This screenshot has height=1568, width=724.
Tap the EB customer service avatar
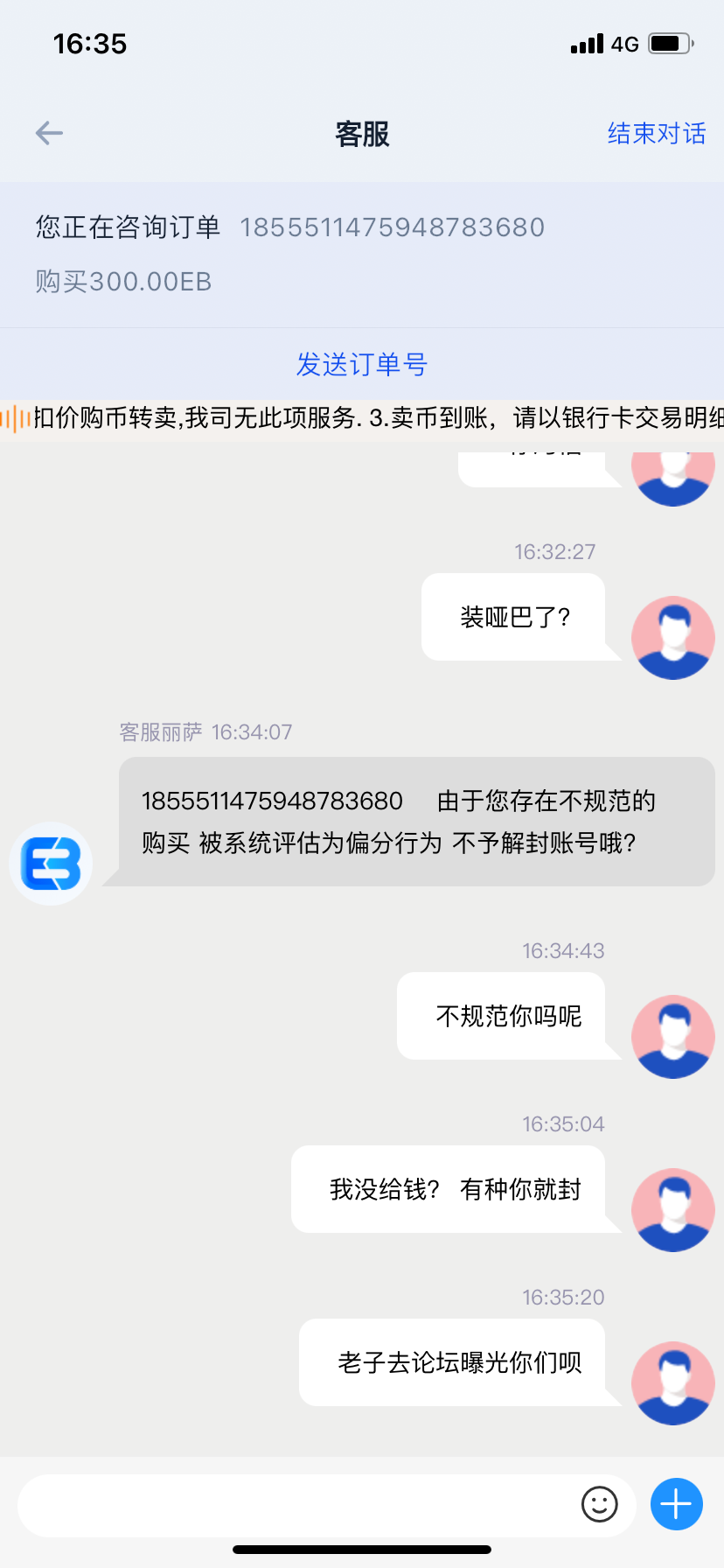(x=50, y=863)
